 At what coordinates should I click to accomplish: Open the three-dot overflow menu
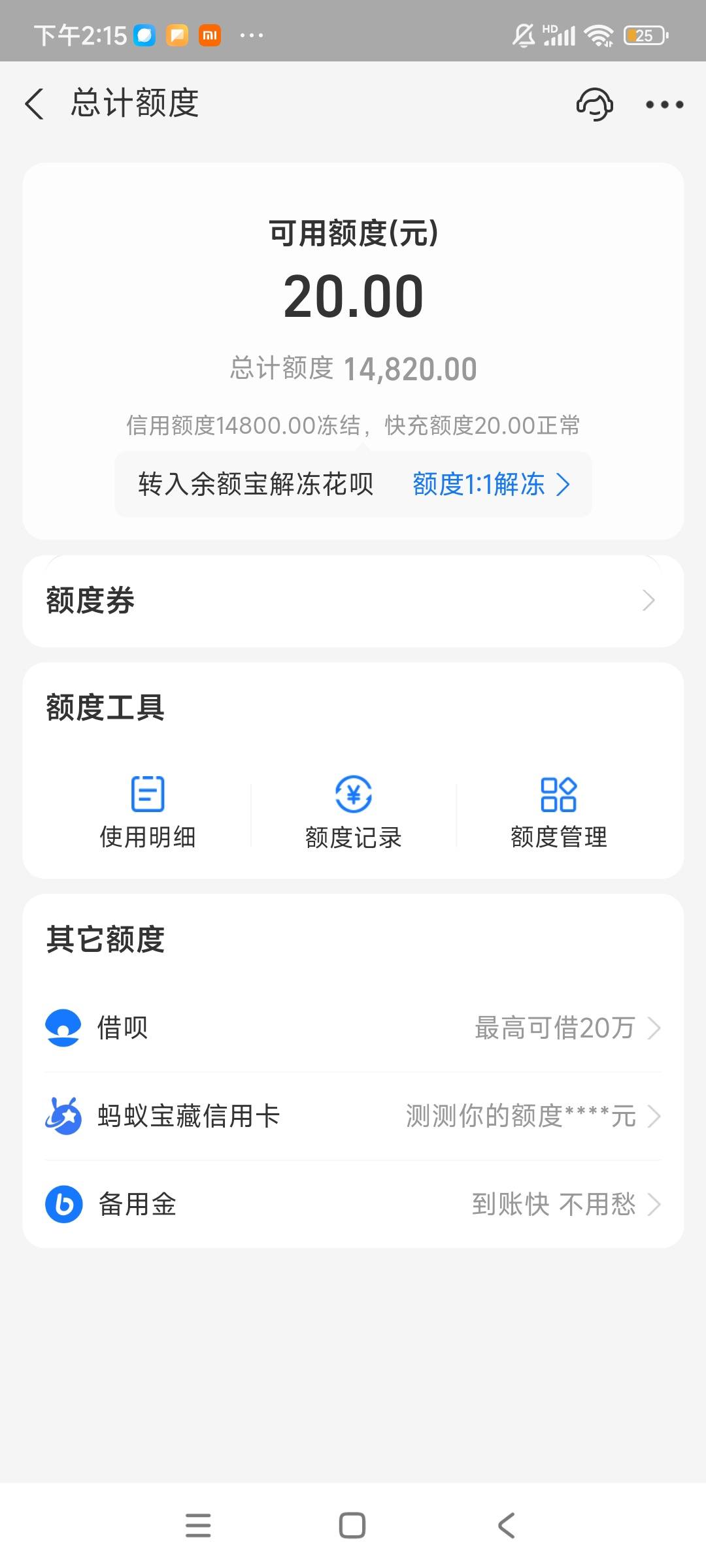coord(664,105)
